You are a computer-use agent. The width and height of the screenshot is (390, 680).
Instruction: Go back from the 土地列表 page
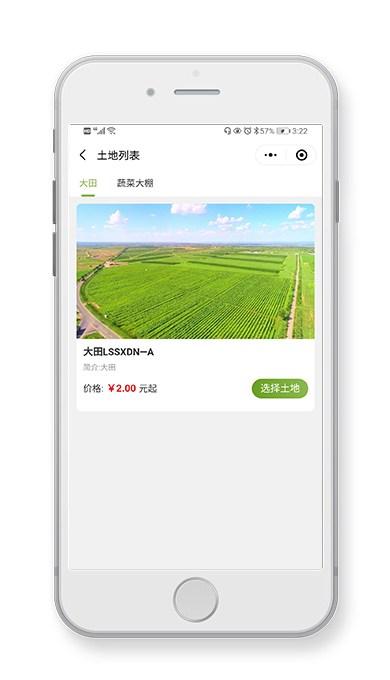pyautogui.click(x=82, y=155)
